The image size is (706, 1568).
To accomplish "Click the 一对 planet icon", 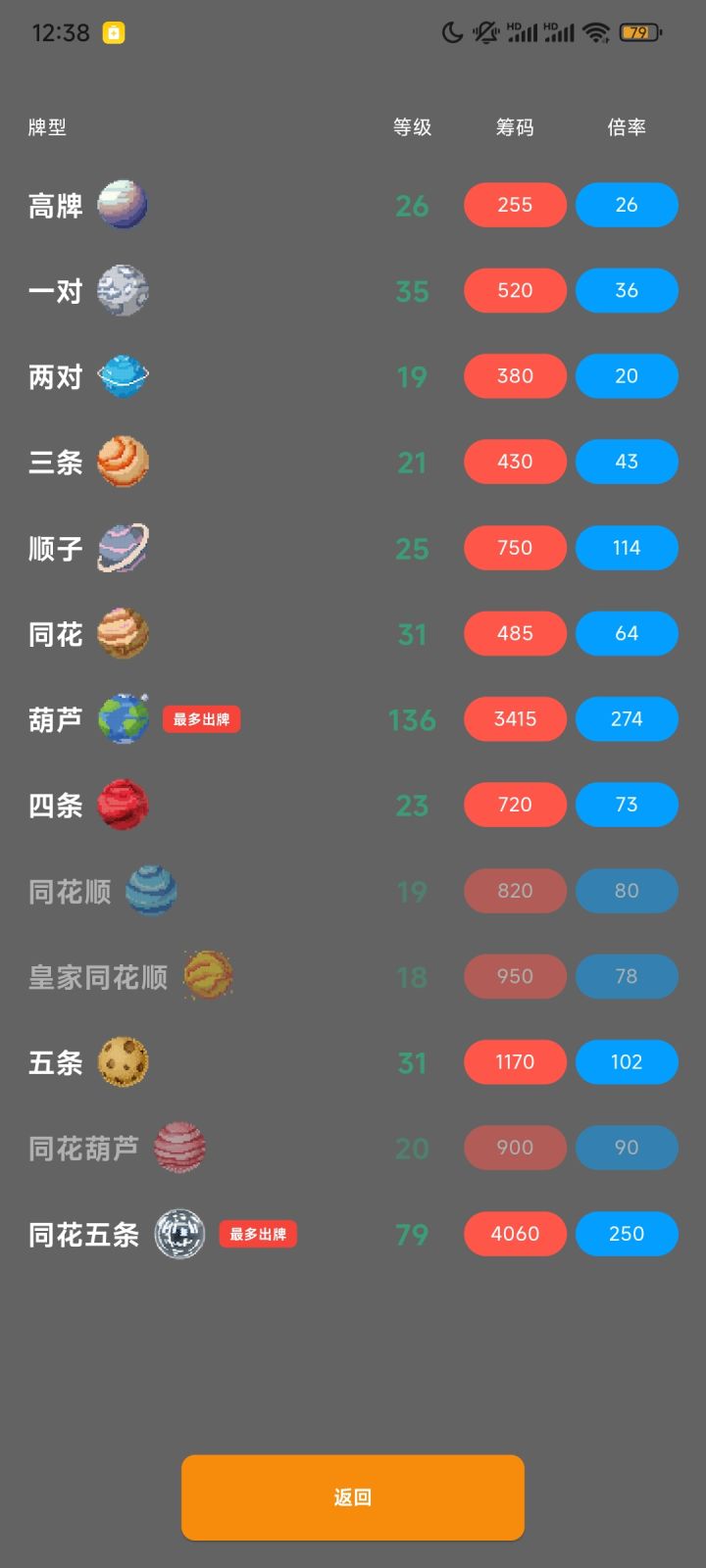I will click(x=126, y=290).
